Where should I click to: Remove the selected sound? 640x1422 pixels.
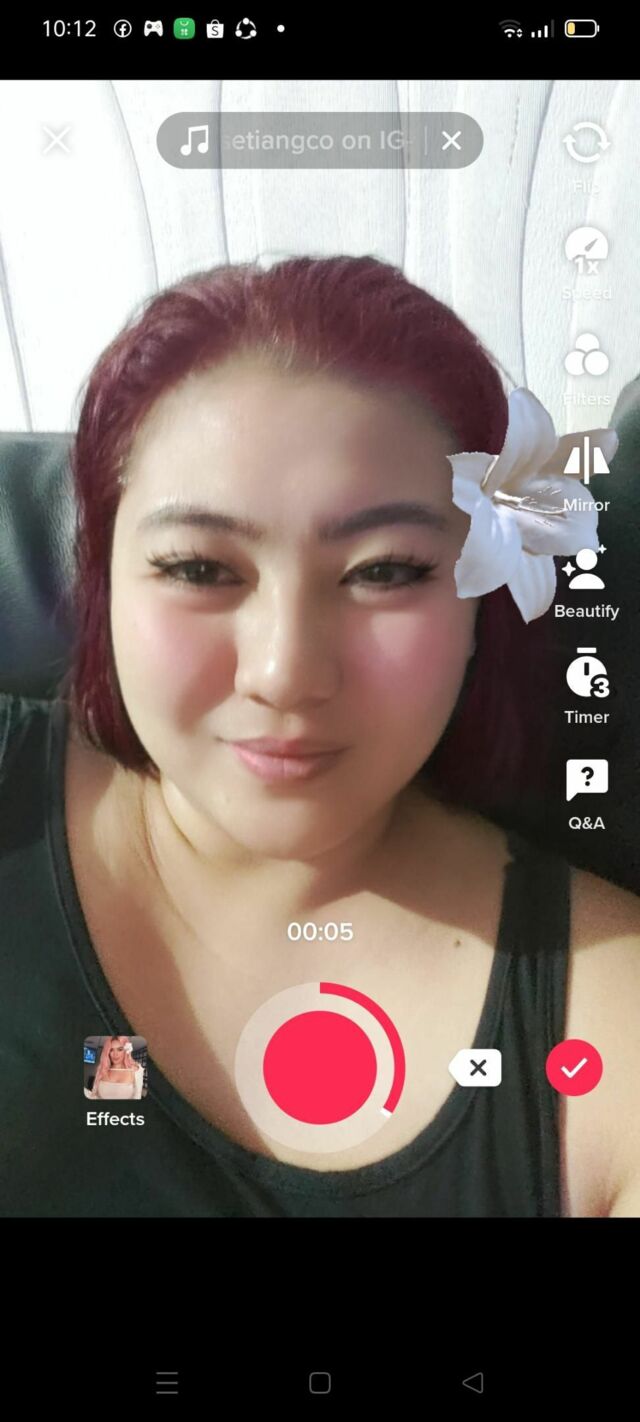pos(452,141)
